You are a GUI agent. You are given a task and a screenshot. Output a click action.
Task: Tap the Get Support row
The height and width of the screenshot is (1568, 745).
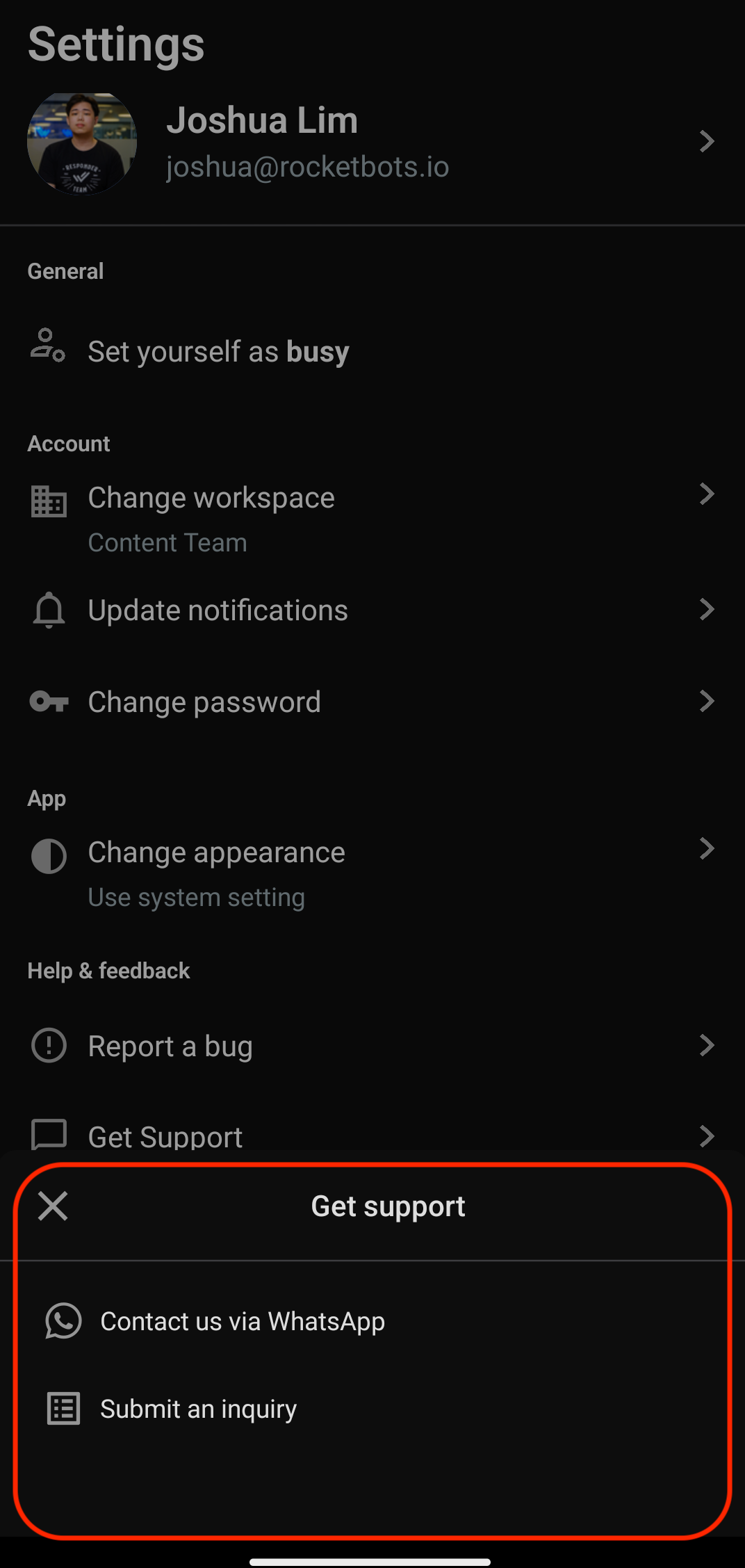372,1135
